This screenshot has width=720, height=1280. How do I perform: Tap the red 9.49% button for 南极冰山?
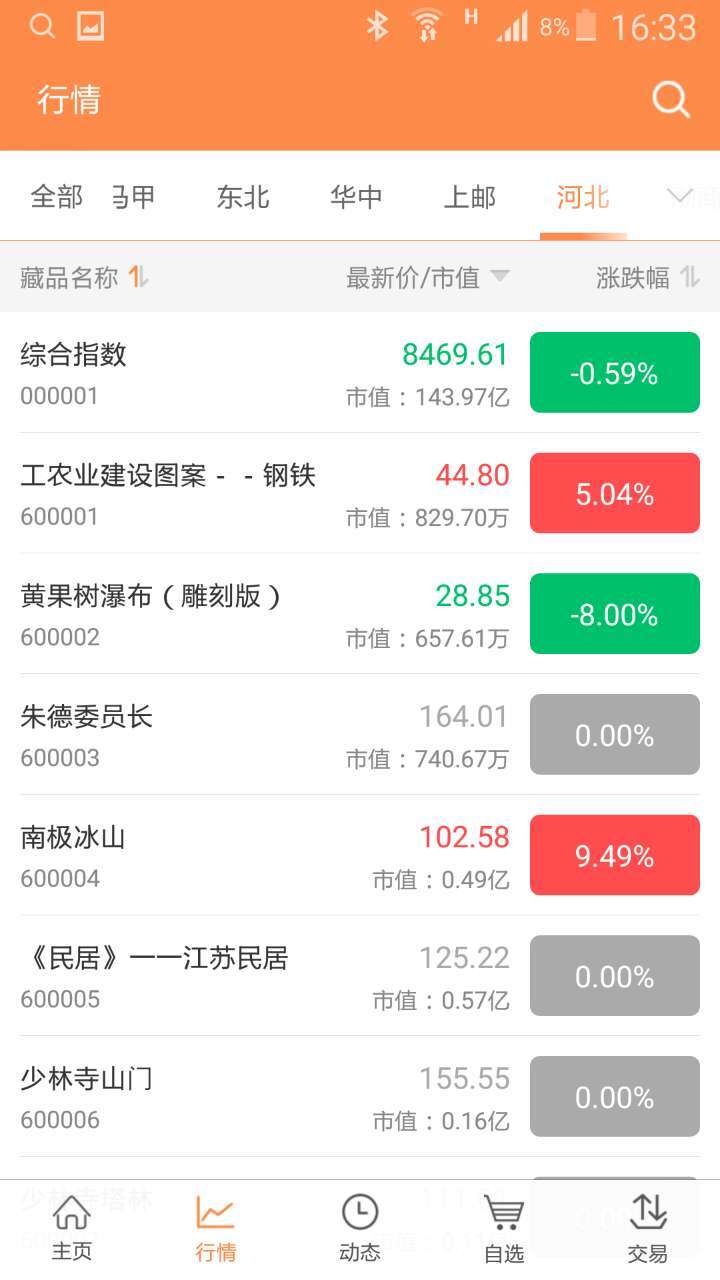pyautogui.click(x=614, y=855)
